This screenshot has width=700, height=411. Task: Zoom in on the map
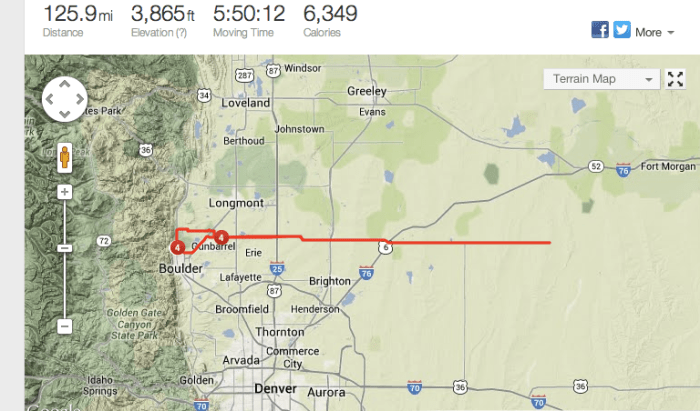coord(64,191)
